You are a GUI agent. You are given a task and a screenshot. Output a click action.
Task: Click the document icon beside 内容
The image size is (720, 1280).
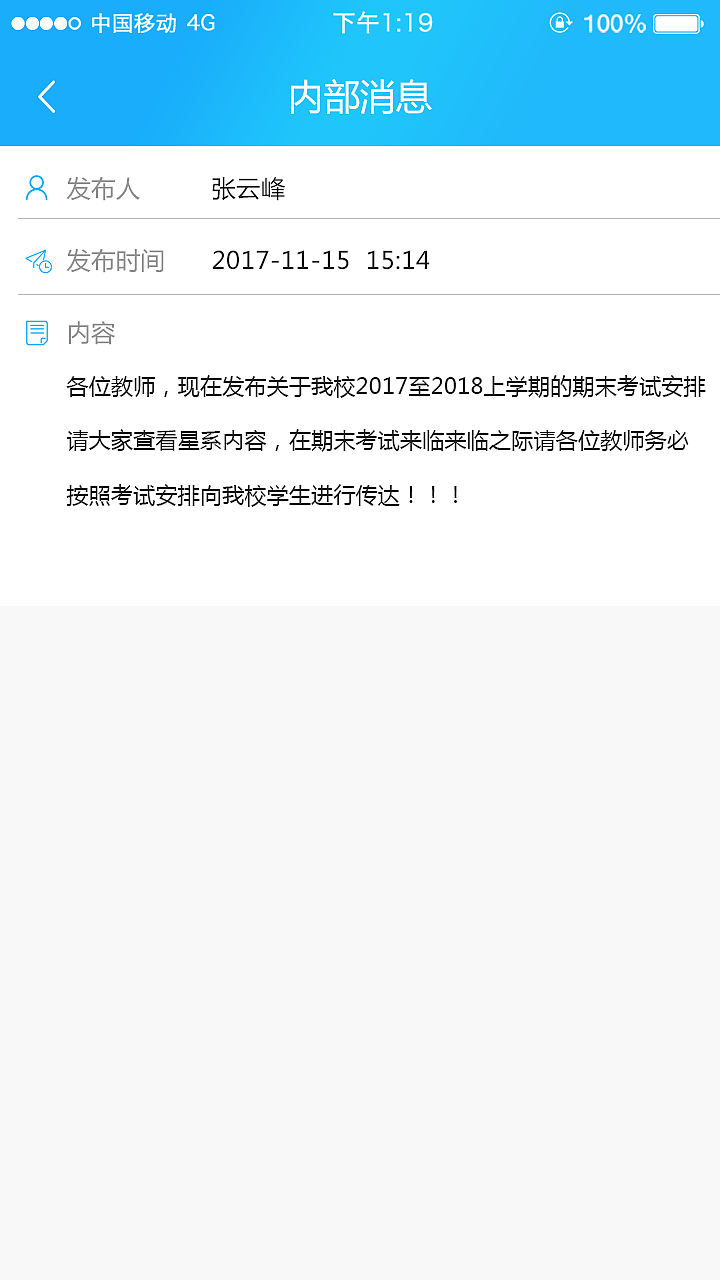(36, 331)
